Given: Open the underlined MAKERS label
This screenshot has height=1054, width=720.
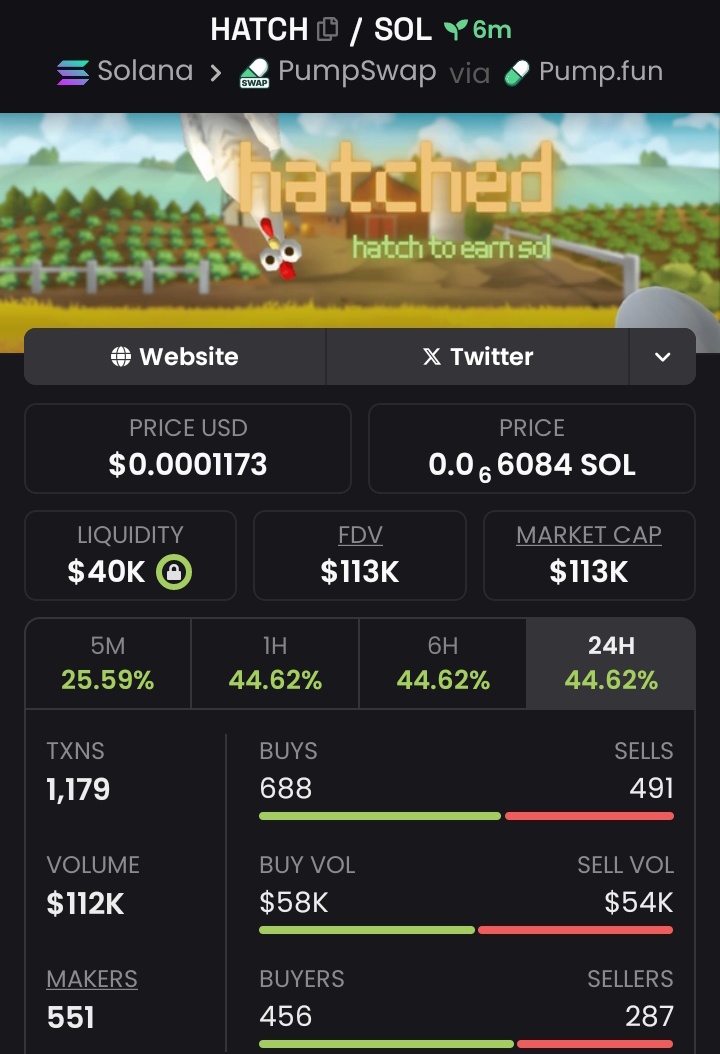Looking at the screenshot, I should click(x=92, y=979).
